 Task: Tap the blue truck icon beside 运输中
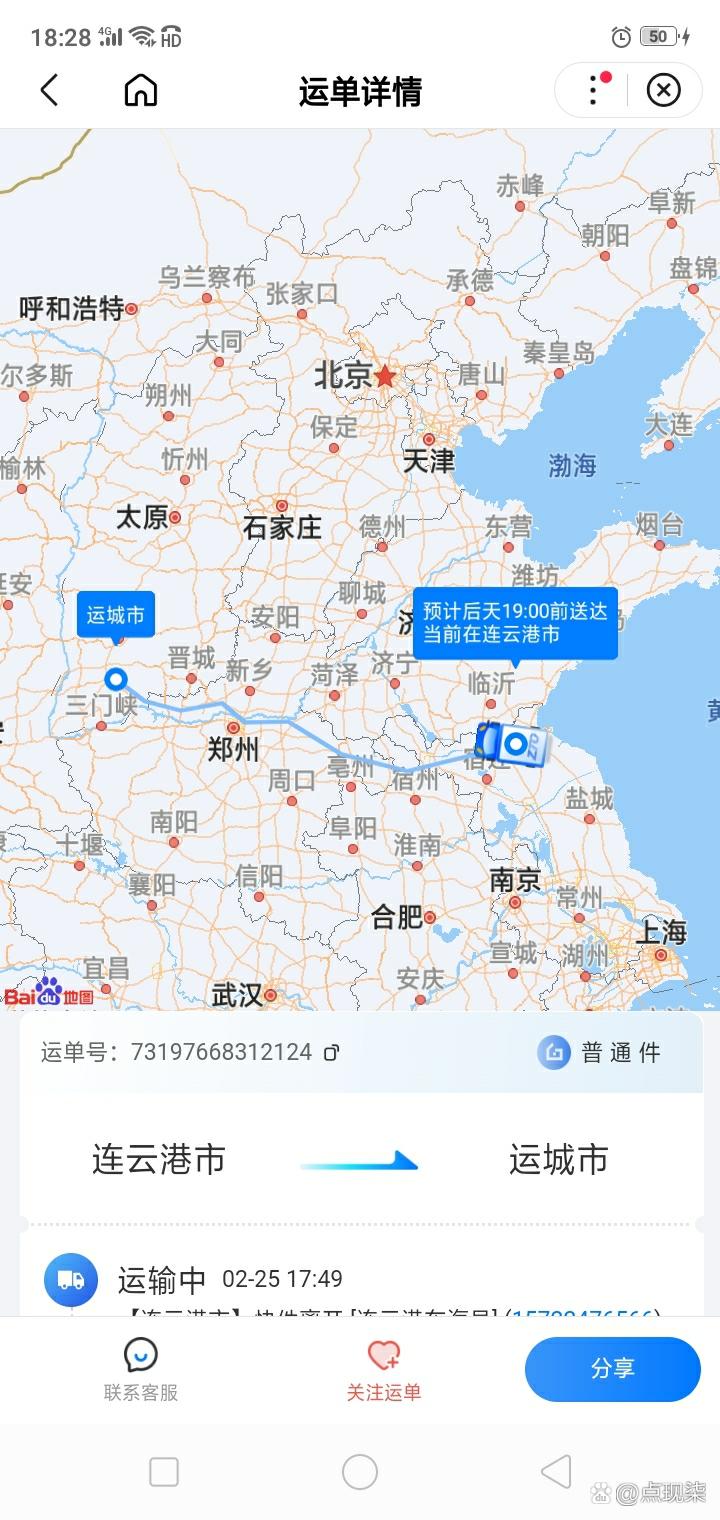[69, 1278]
